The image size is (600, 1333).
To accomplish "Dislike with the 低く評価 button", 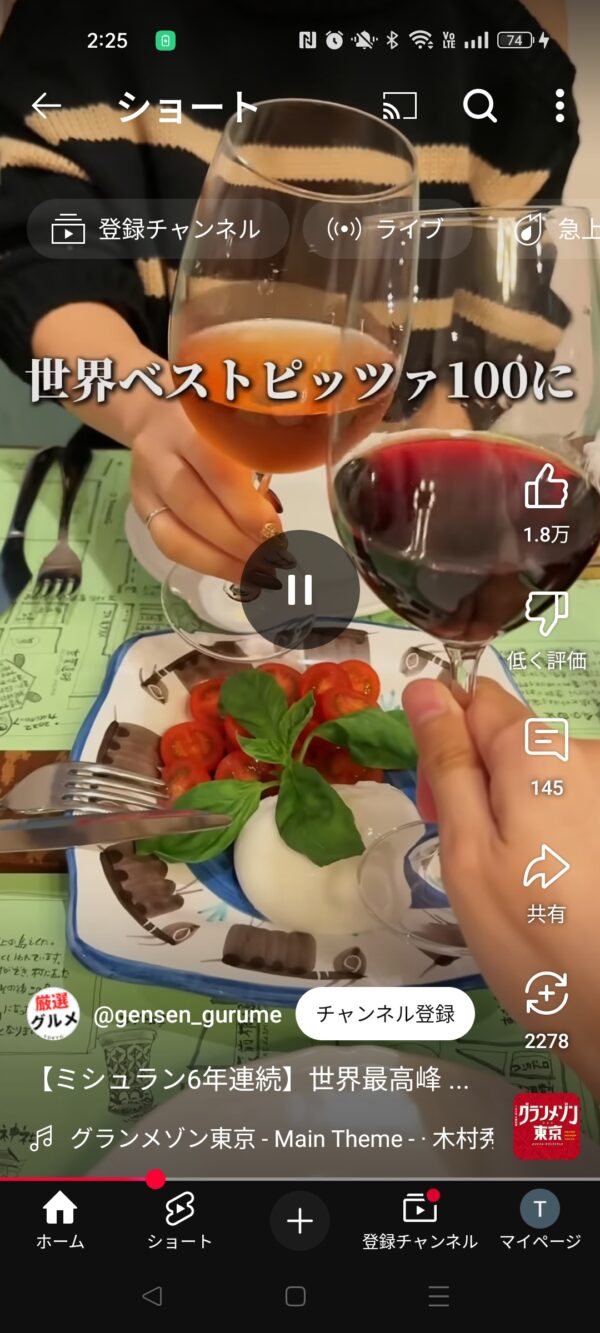I will (546, 630).
